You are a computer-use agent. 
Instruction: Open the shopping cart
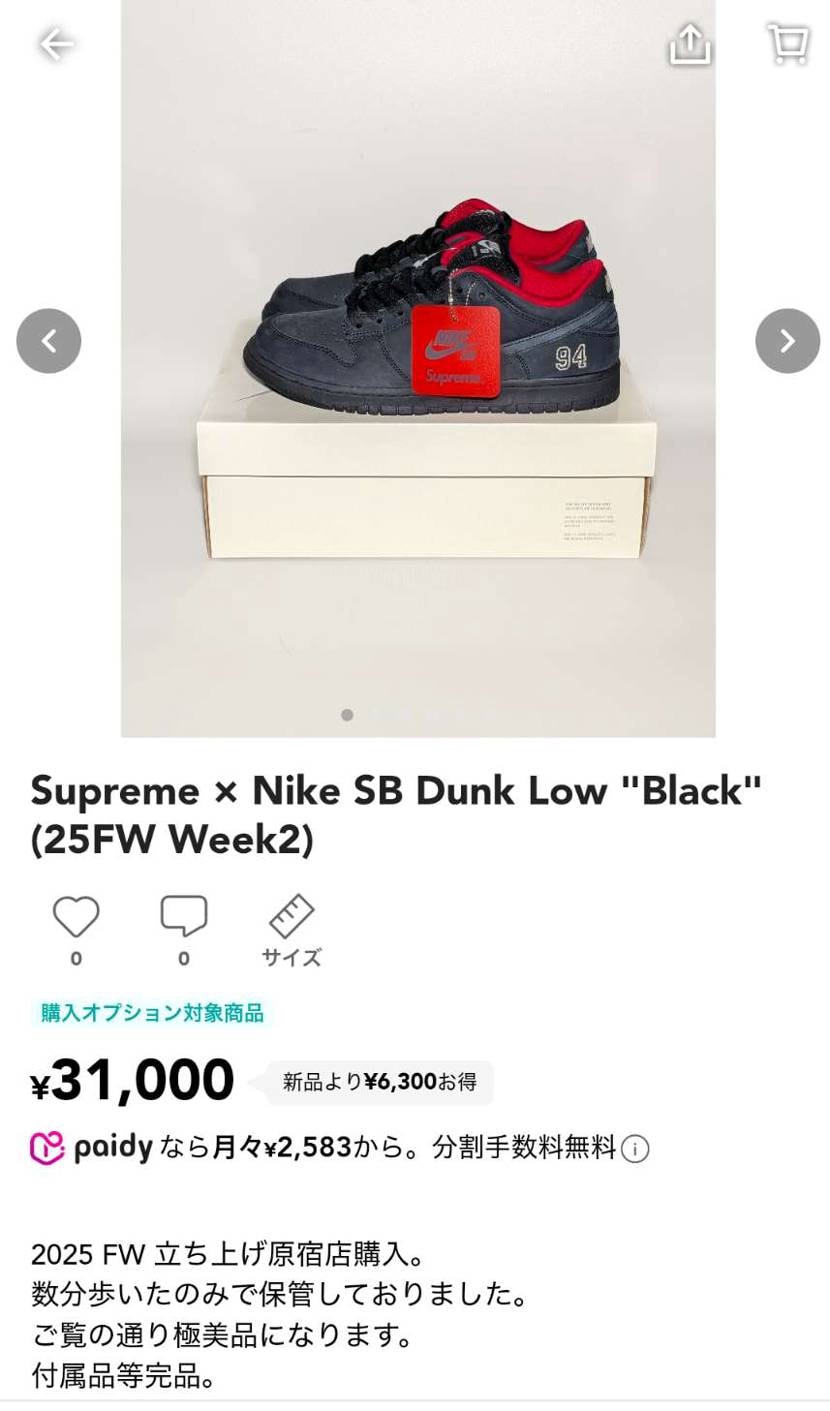coord(788,44)
